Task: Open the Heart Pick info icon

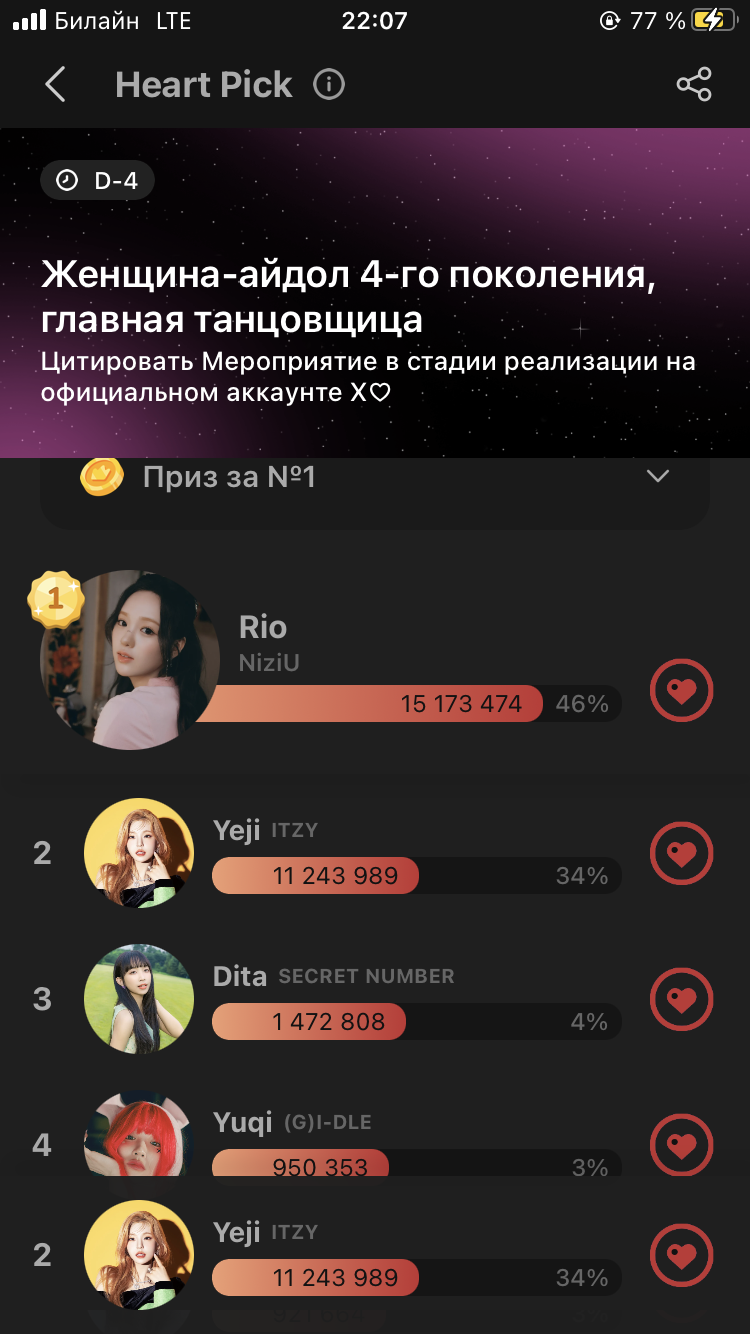Action: (329, 85)
